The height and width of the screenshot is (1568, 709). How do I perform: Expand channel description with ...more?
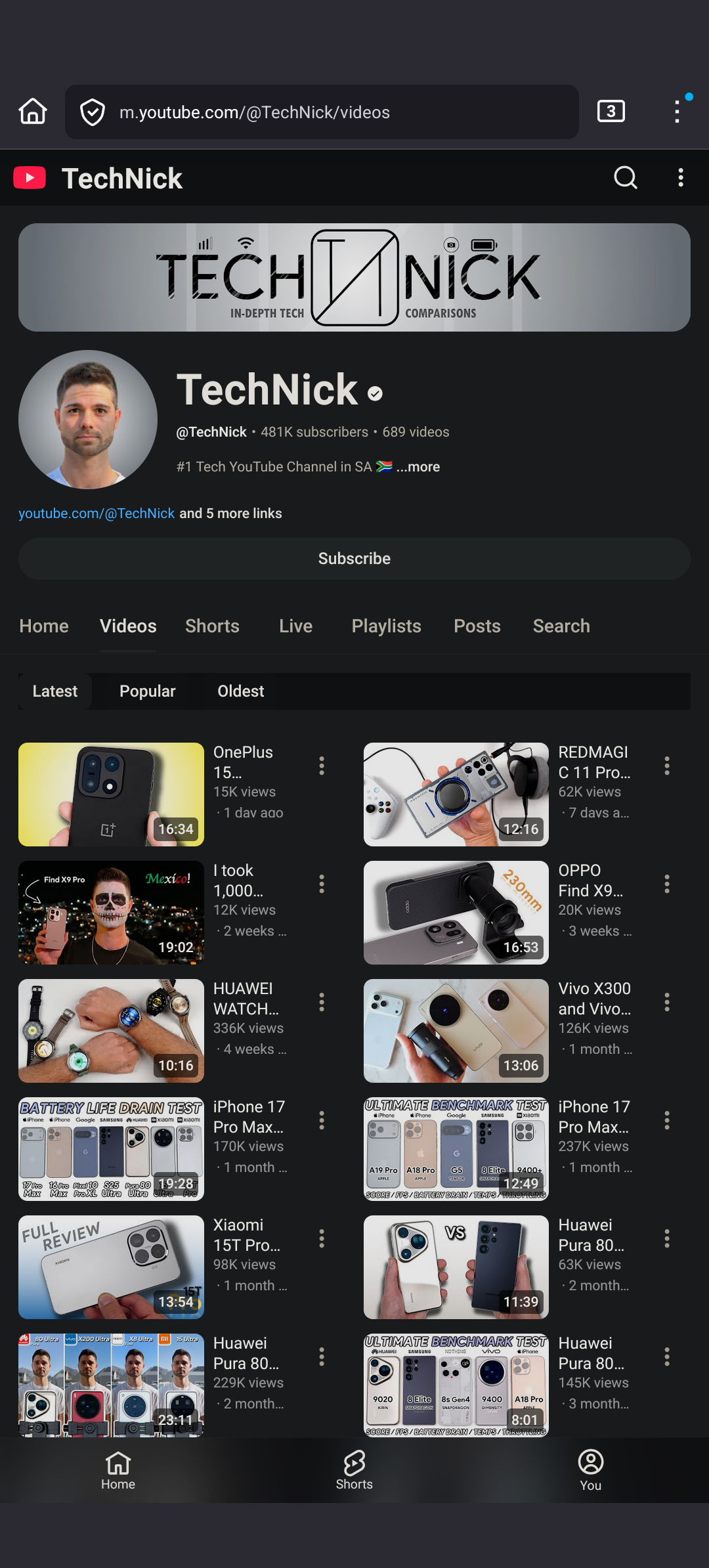[418, 467]
